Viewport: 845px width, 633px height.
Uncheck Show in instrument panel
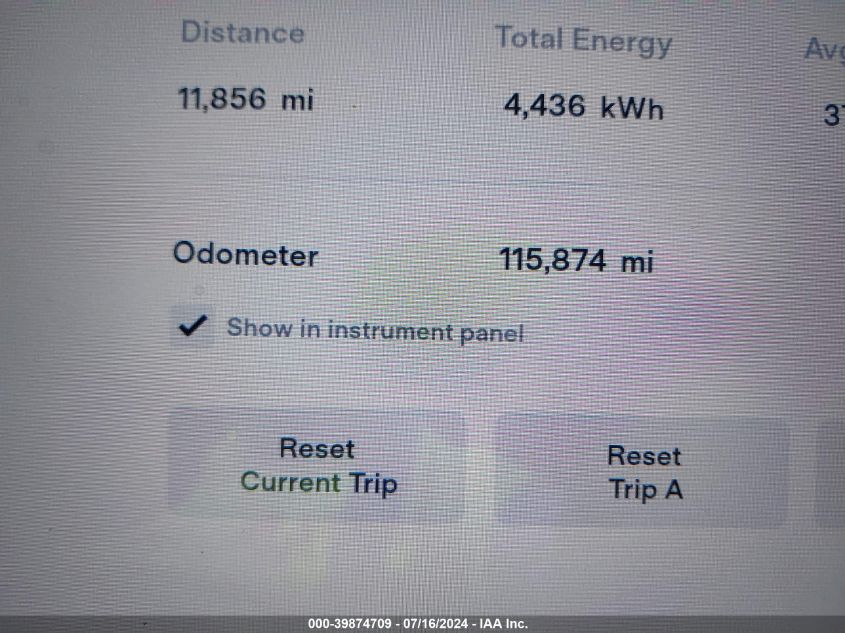(192, 326)
